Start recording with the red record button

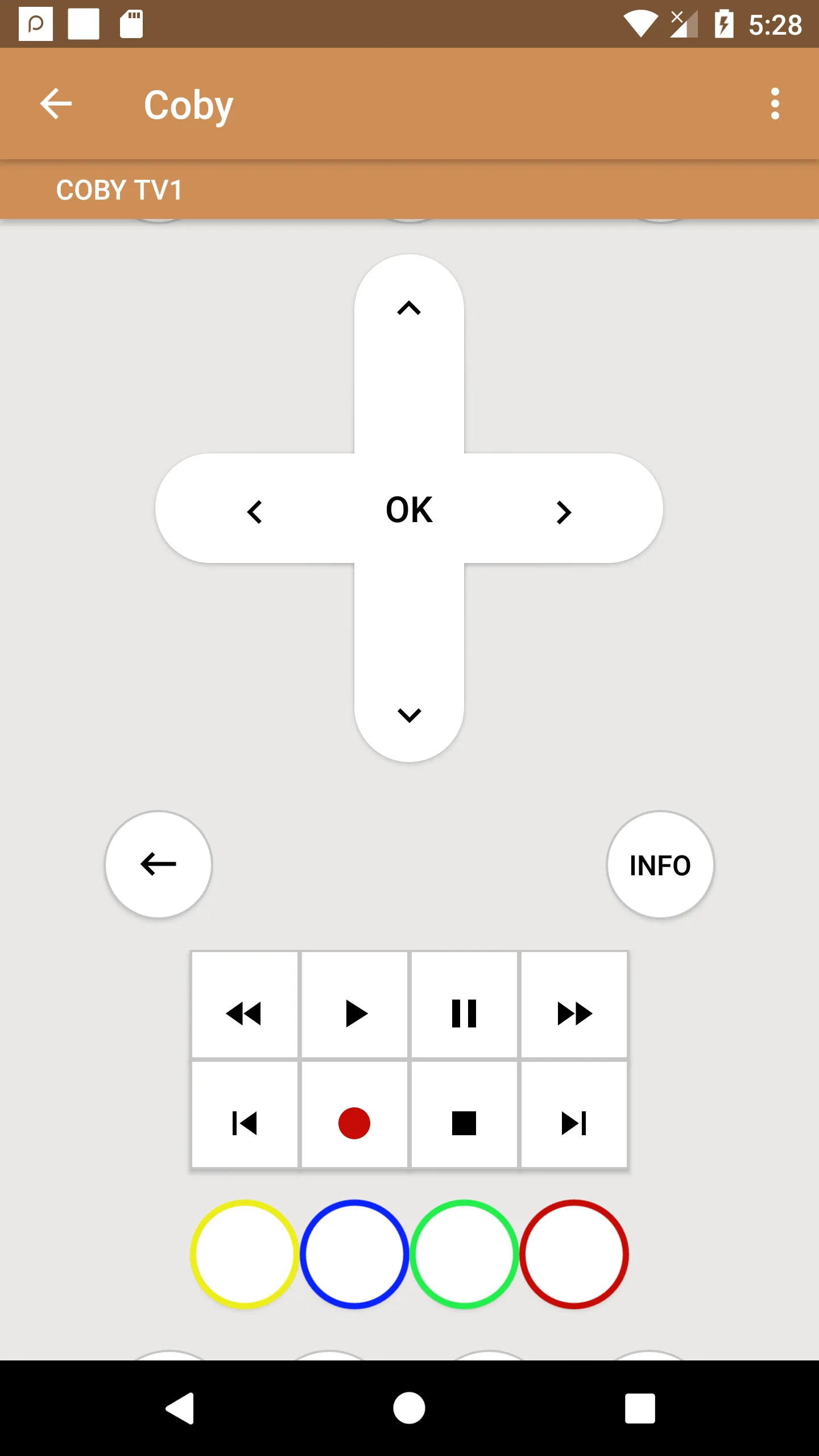(354, 1123)
